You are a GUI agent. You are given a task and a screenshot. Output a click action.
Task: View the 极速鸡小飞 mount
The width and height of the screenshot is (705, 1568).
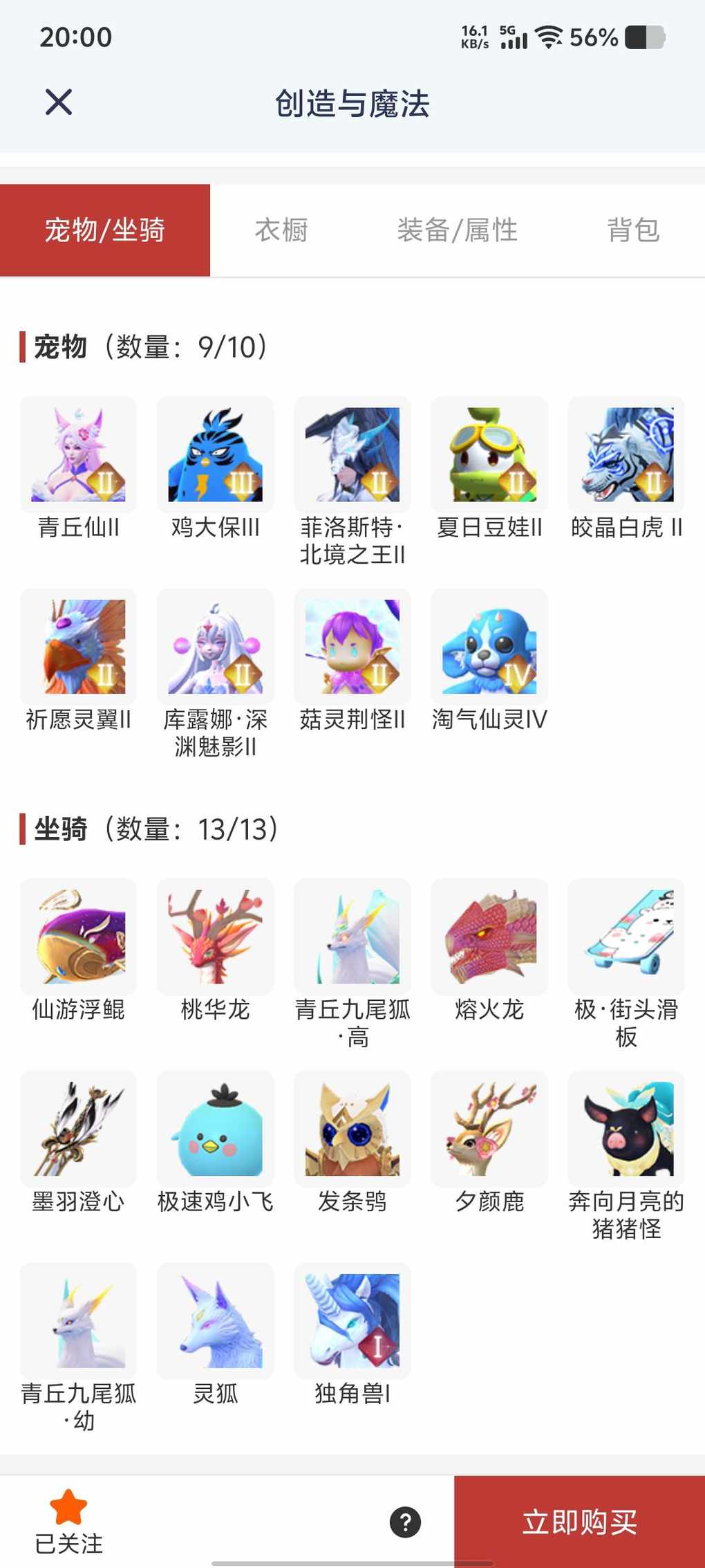pyautogui.click(x=215, y=1129)
